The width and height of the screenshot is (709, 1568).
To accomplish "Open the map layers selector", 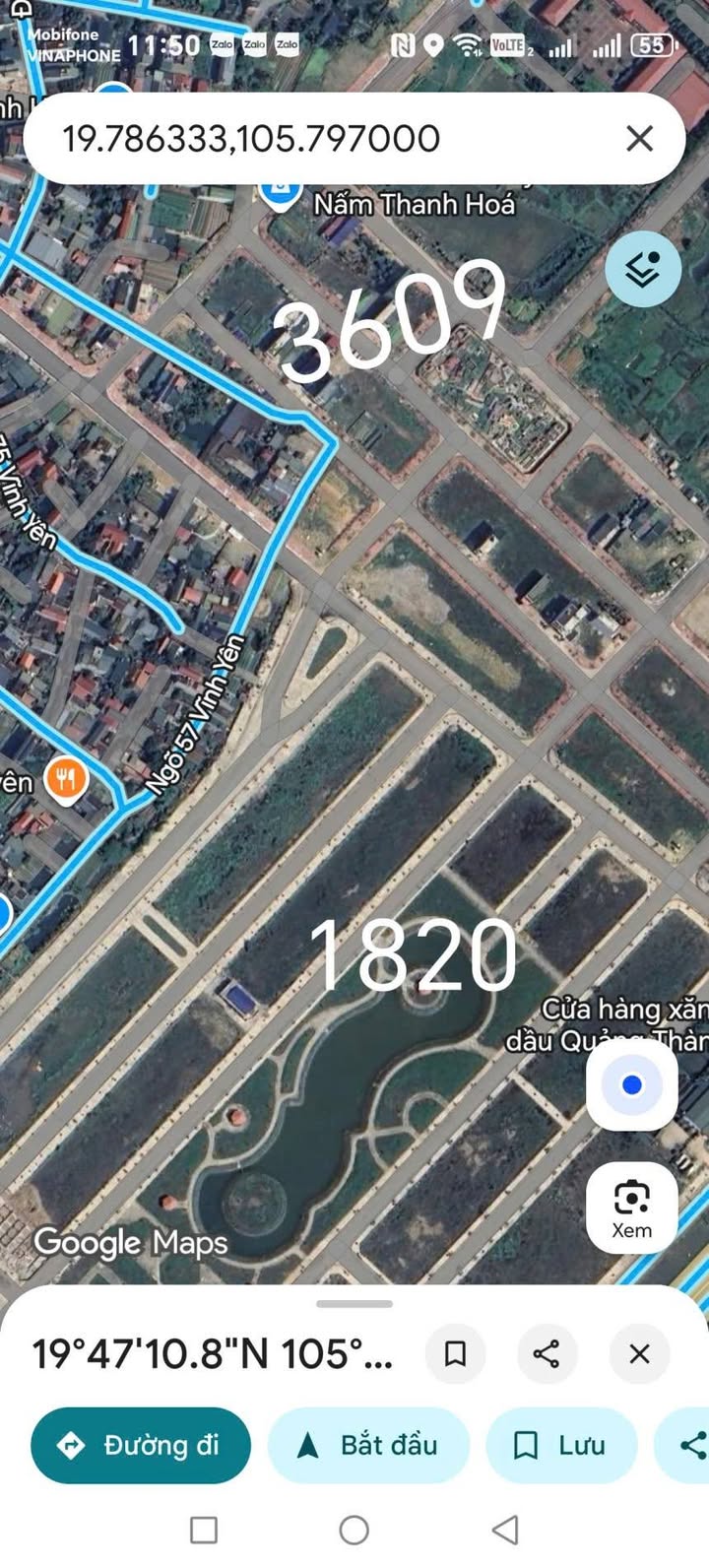I will point(643,269).
